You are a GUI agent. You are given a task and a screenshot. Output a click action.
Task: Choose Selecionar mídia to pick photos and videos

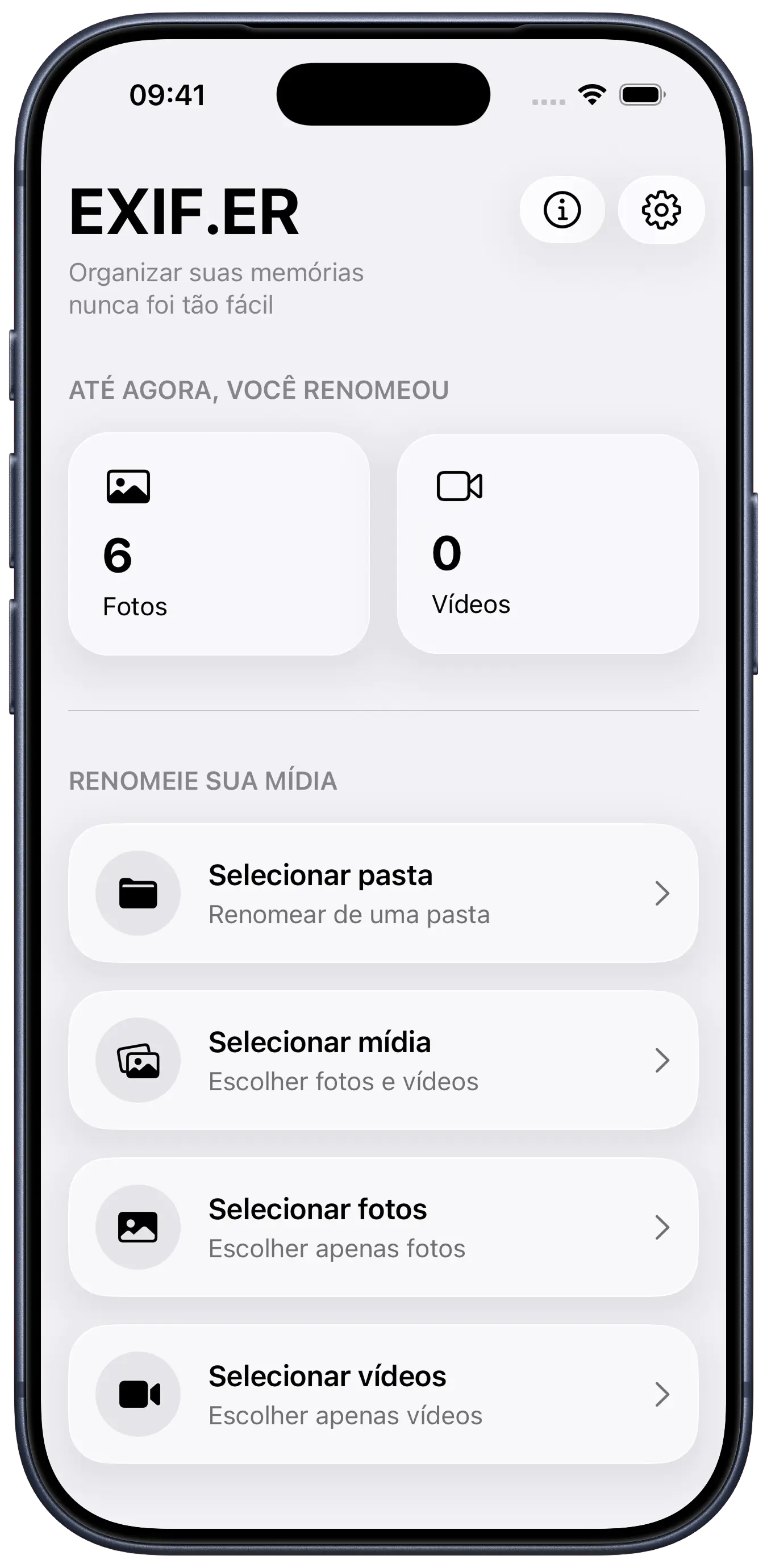(383, 1060)
